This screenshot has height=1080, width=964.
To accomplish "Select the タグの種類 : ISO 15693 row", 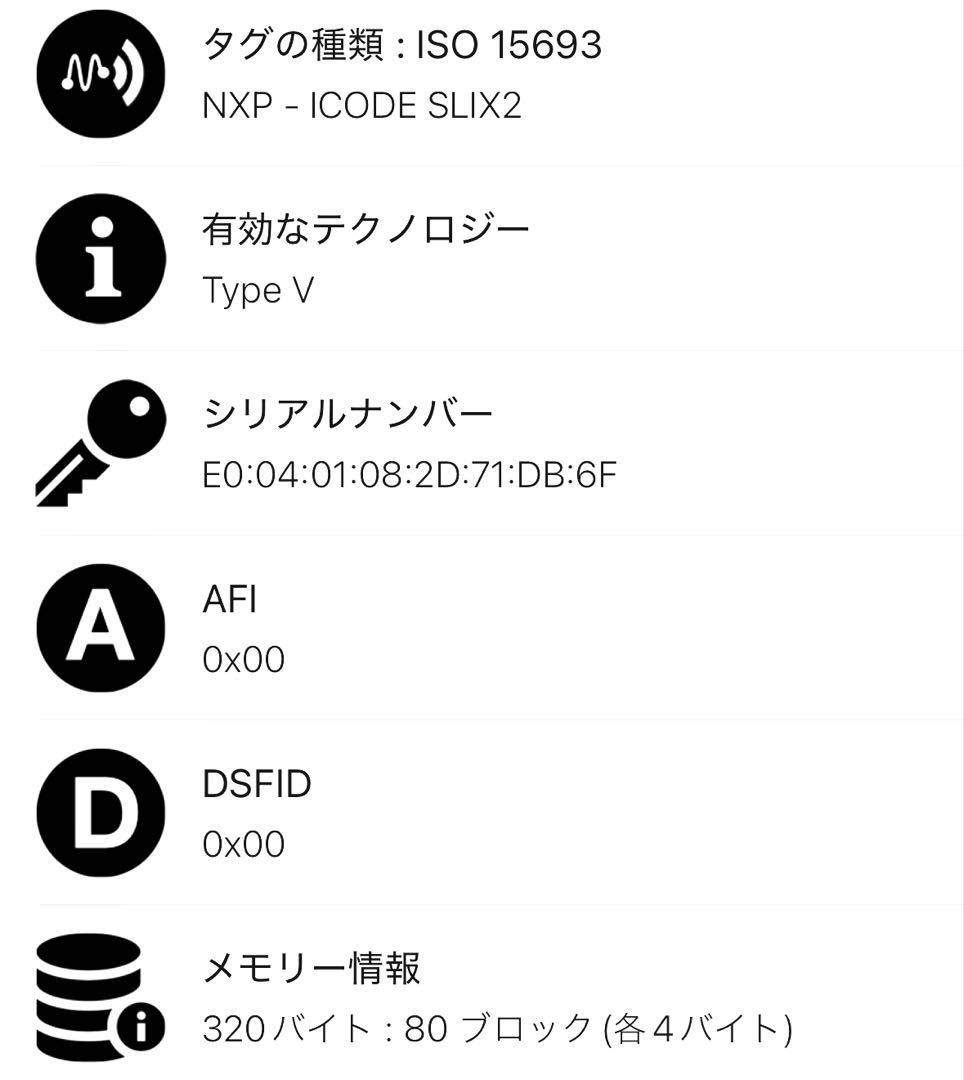I will (x=400, y=45).
